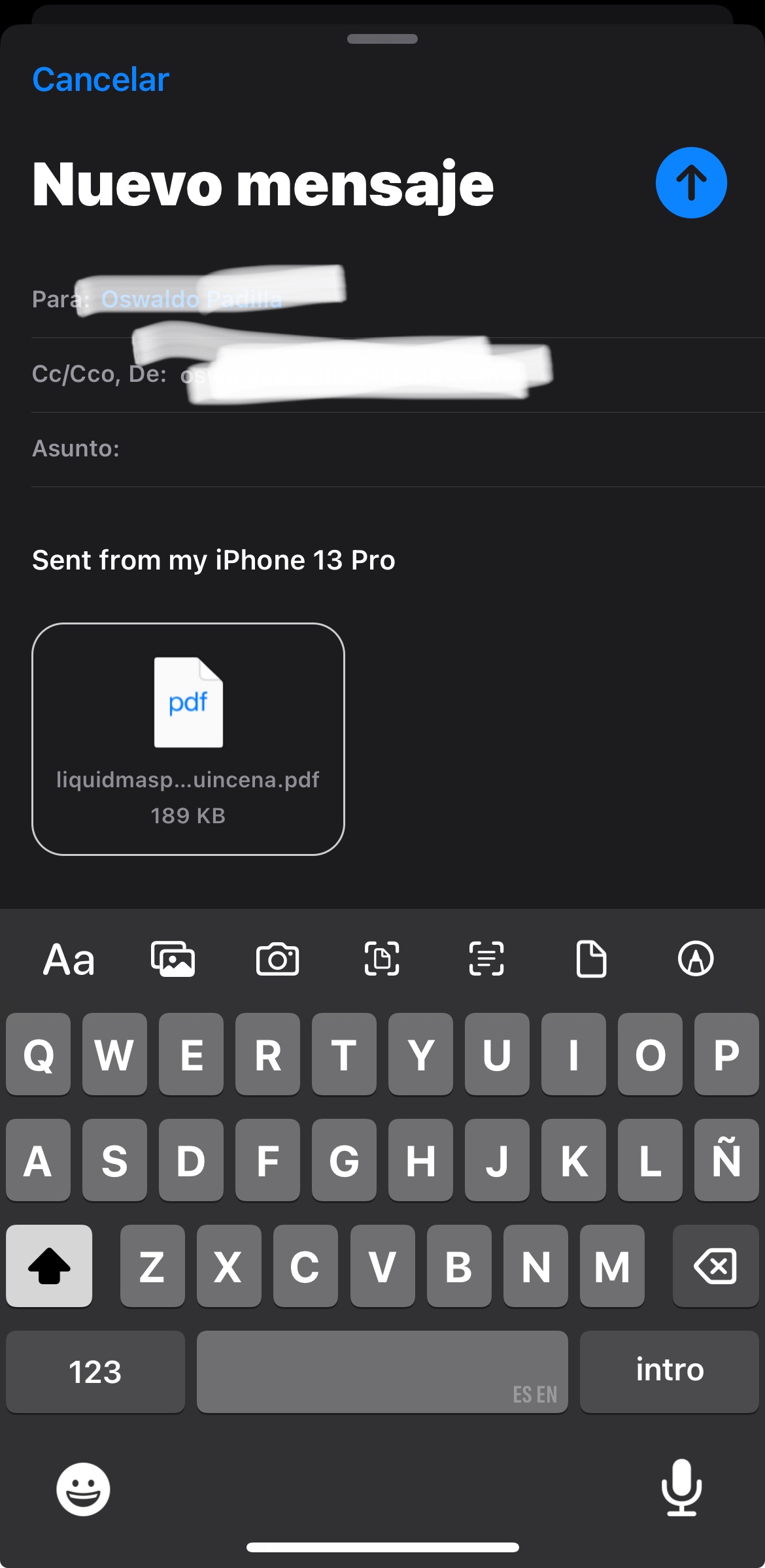Image resolution: width=765 pixels, height=1568 pixels.
Task: Send the email with the blue arrow
Action: coord(691,182)
